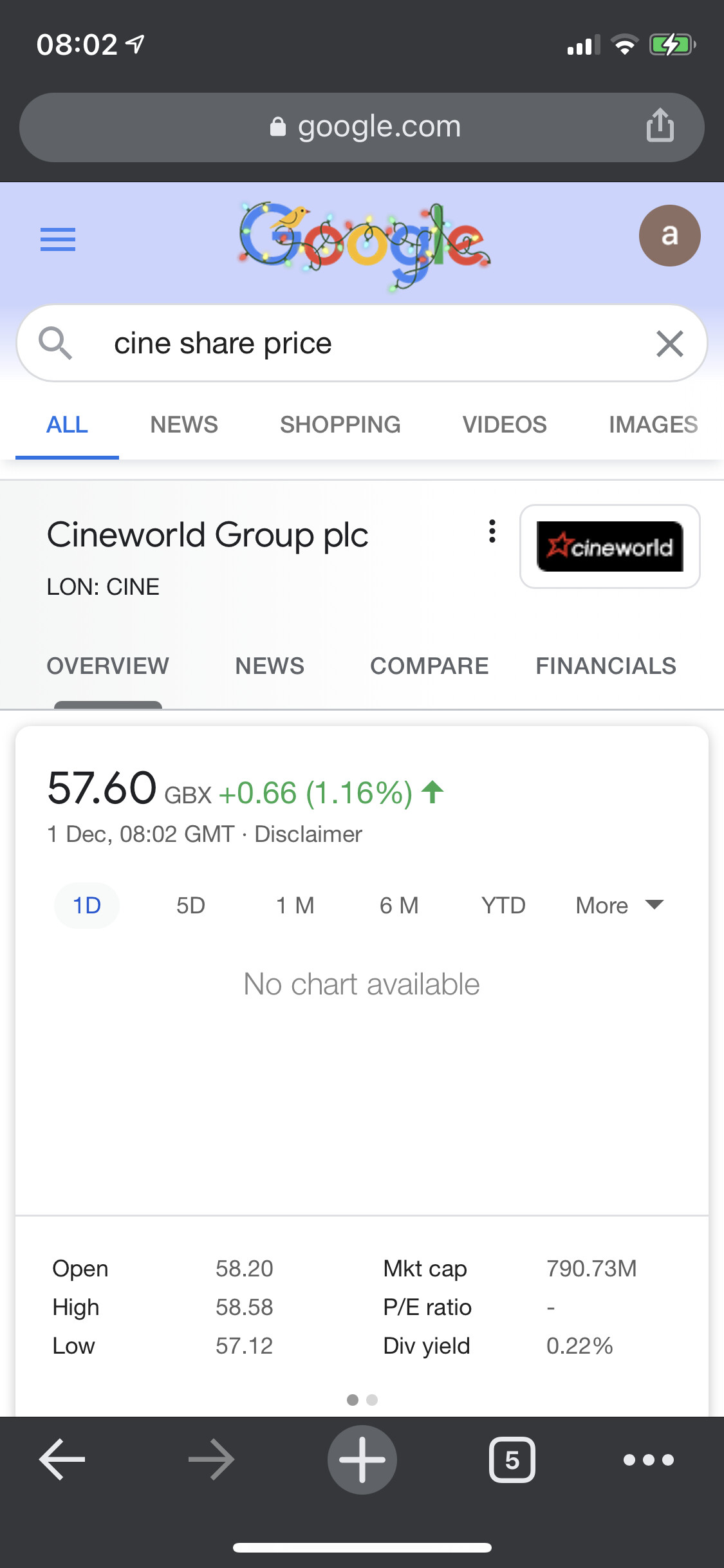Clear the search query text
Viewport: 724px width, 1568px height.
coord(669,343)
